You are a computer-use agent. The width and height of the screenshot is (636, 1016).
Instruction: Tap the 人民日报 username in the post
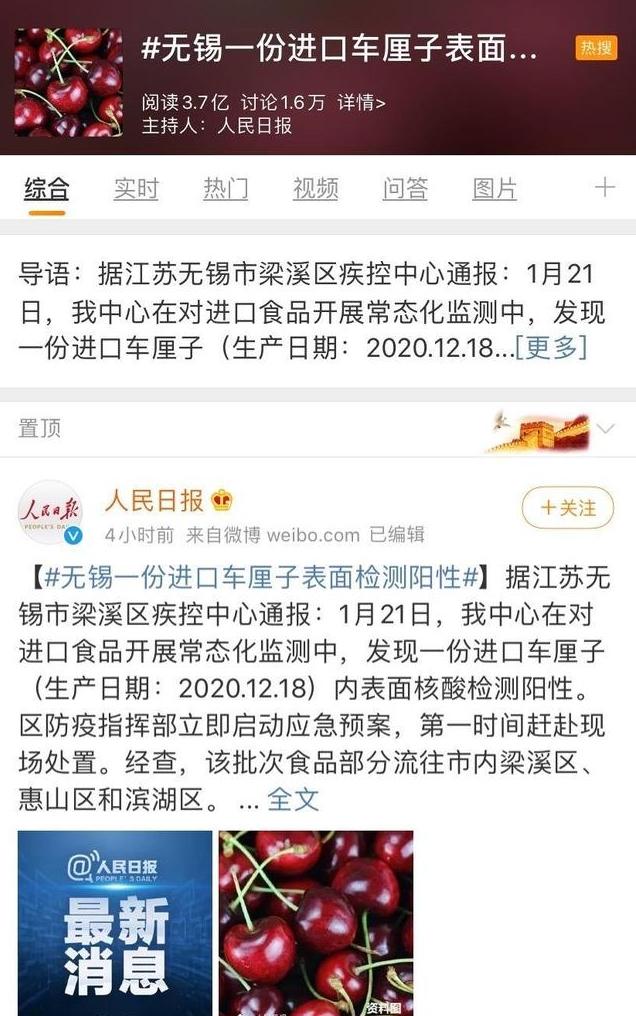[x=154, y=500]
